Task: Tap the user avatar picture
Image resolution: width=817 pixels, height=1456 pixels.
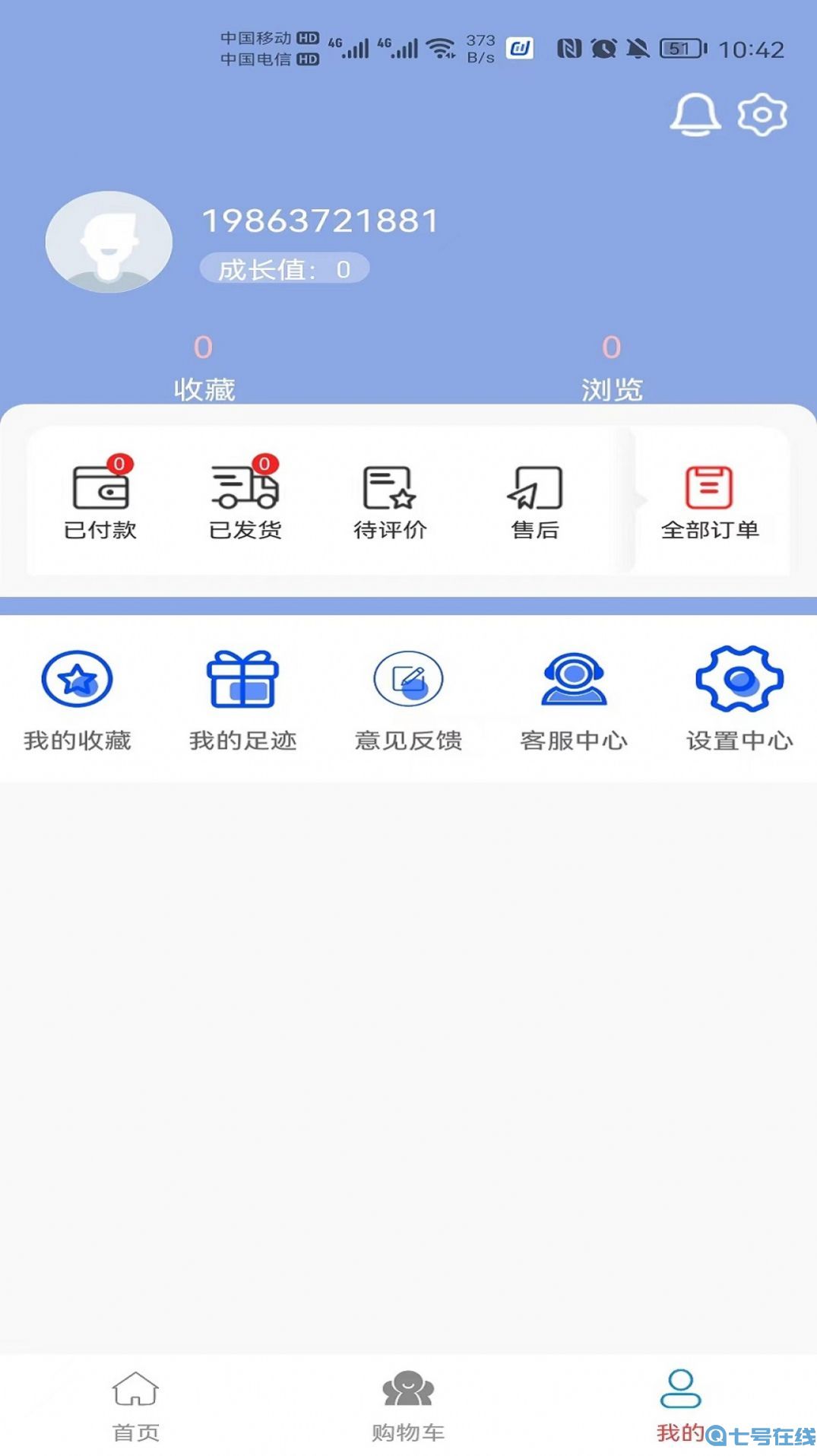Action: tap(109, 241)
